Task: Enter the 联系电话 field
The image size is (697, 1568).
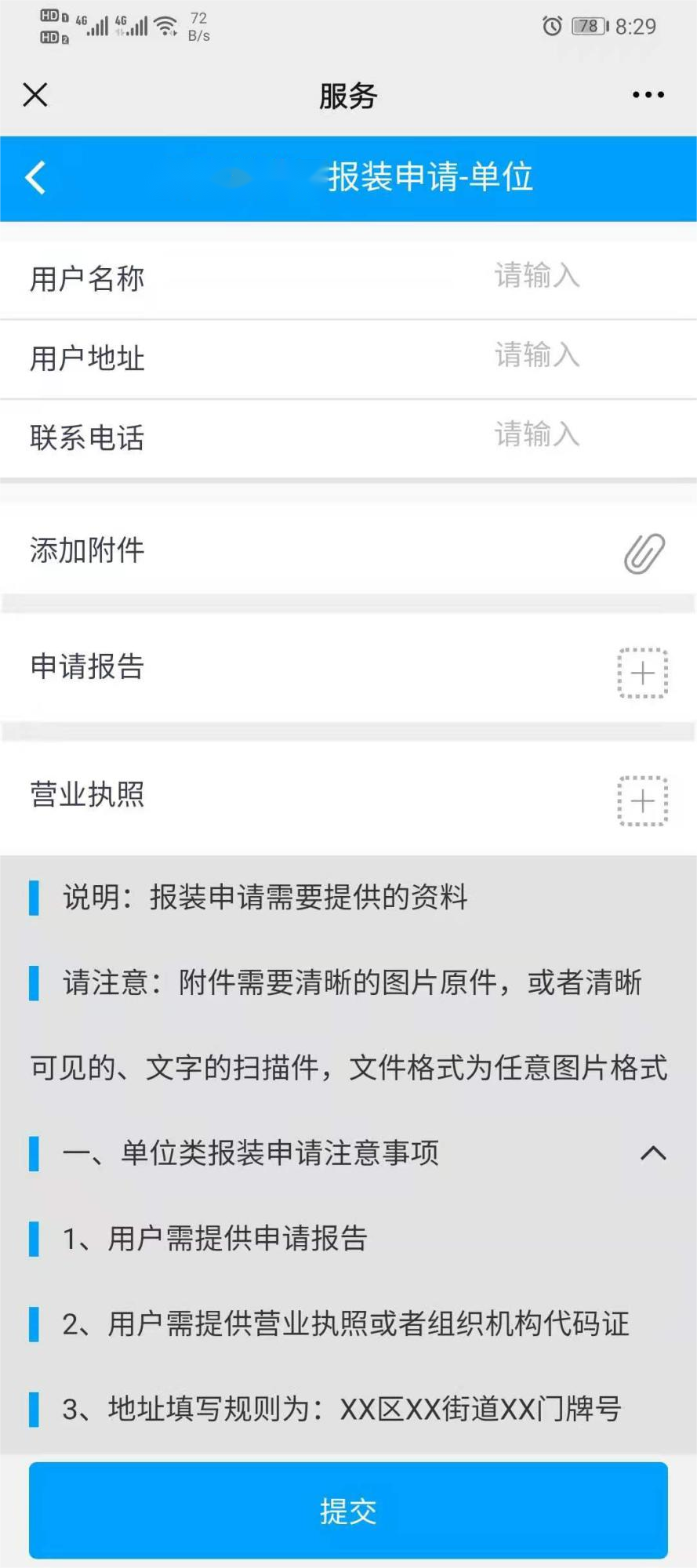Action: pos(536,435)
